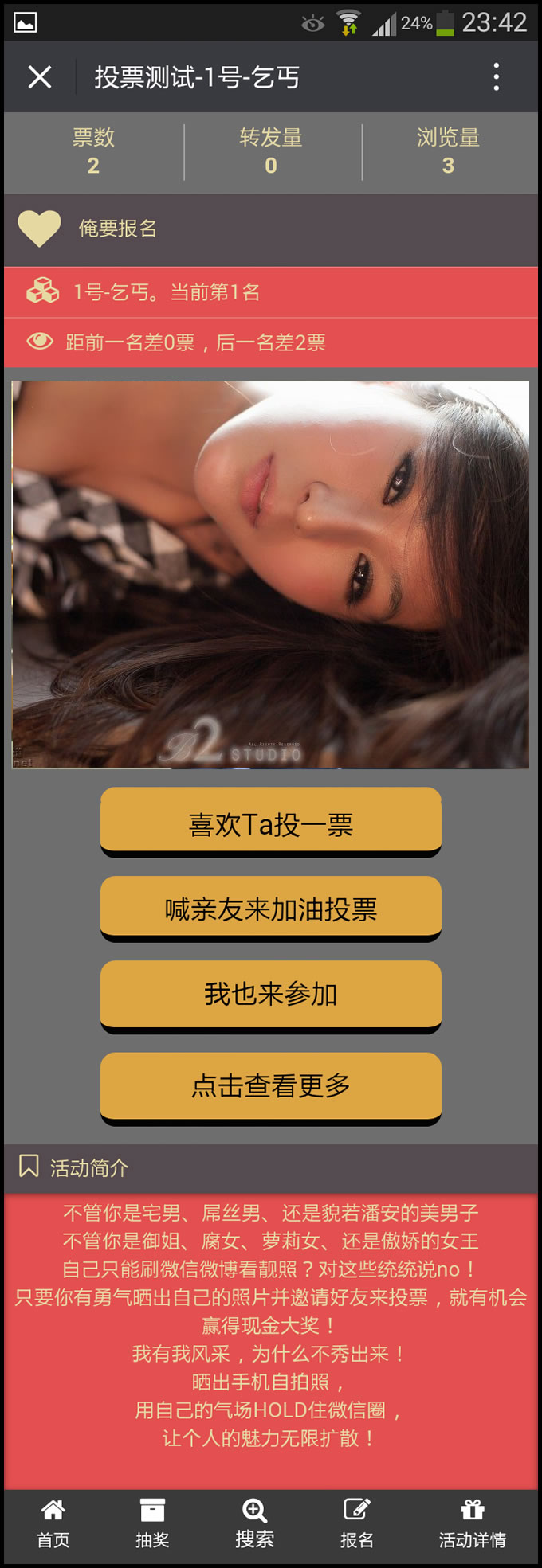Open the 搜索 tab

point(254,1523)
